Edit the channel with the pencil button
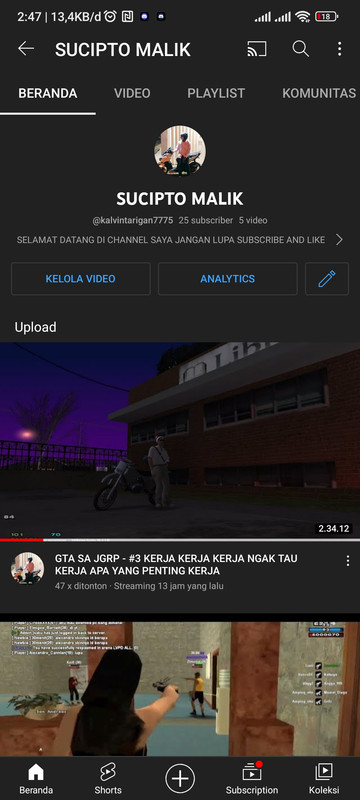 click(327, 279)
